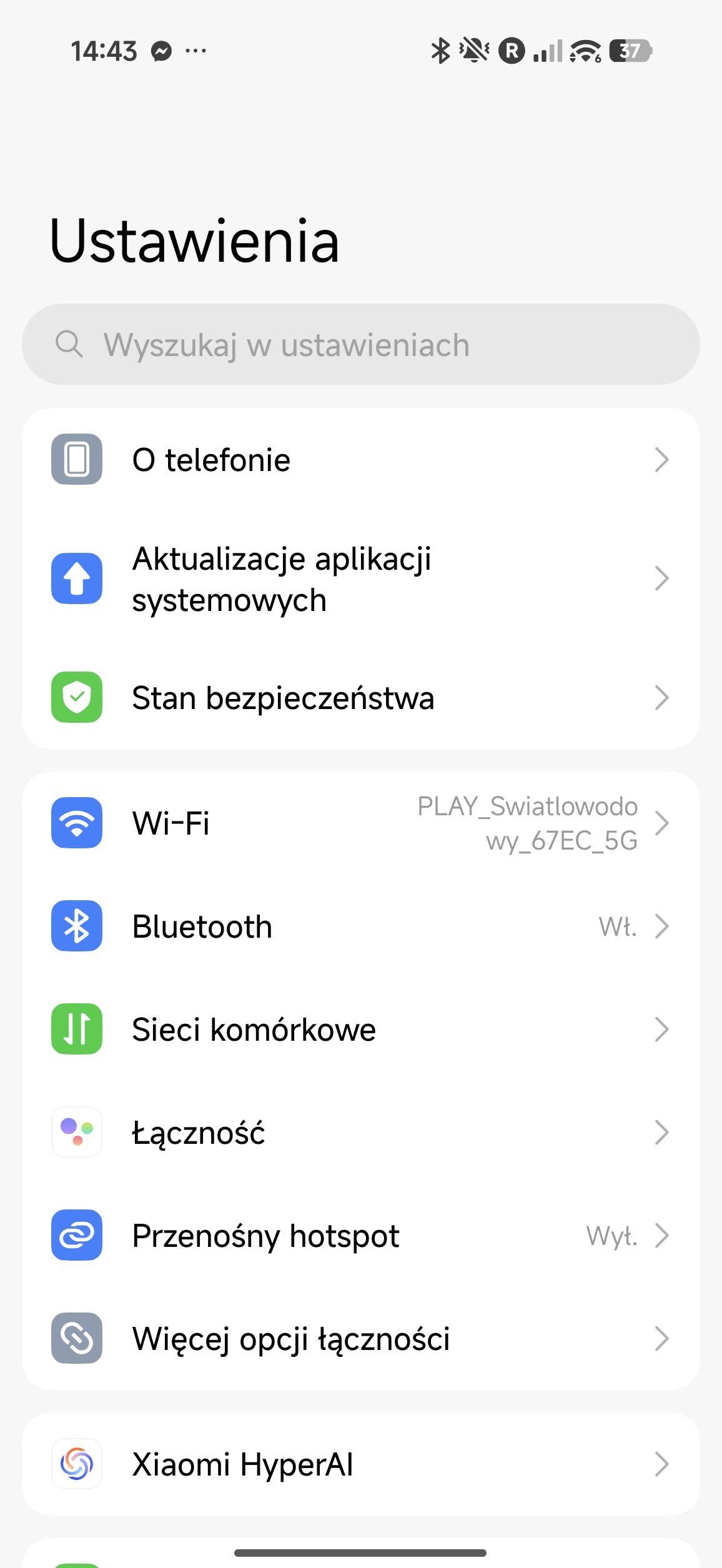Go to Bluetooth settings
The image size is (722, 1568).
pos(360,926)
